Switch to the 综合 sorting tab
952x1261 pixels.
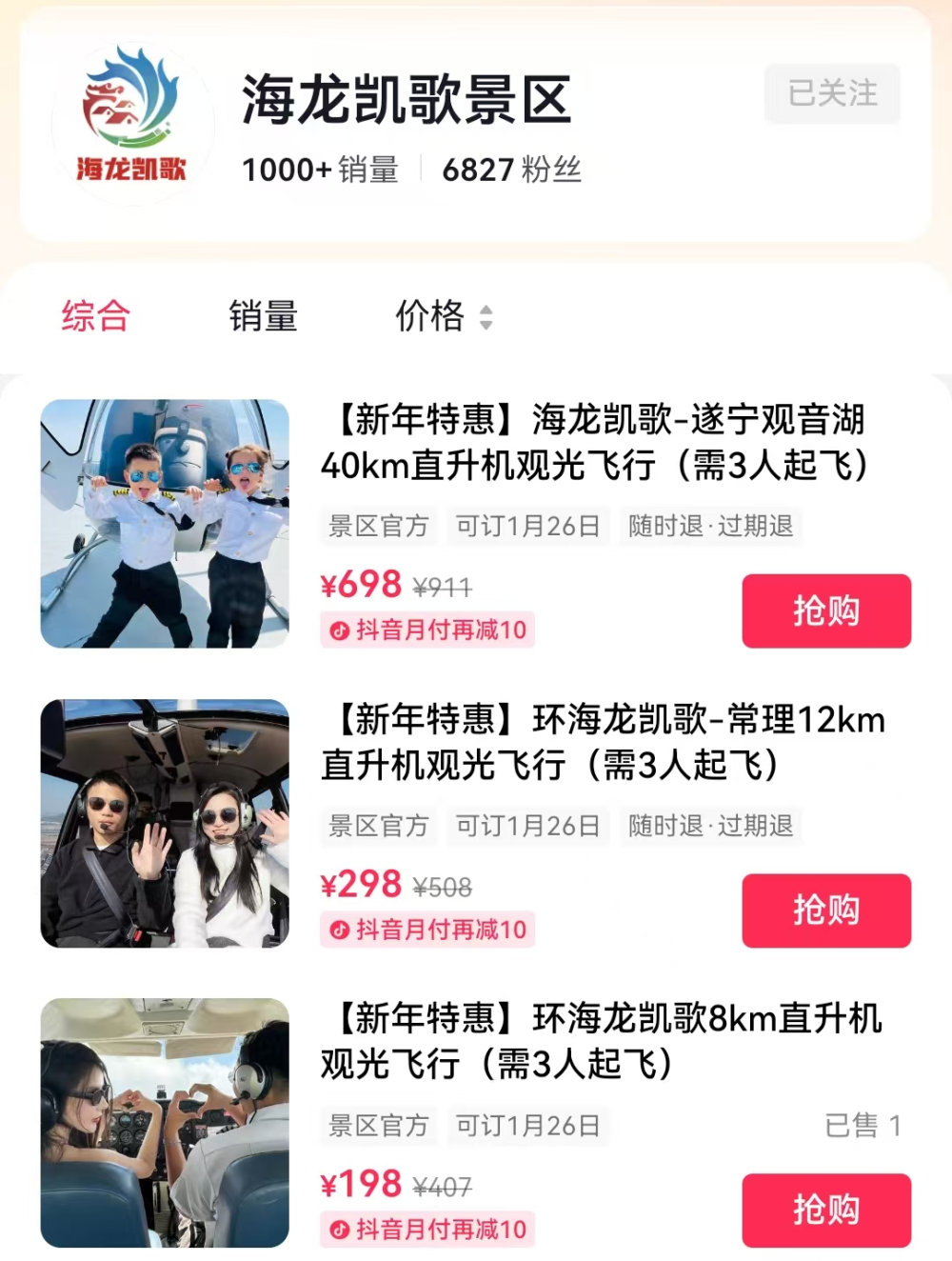[x=95, y=316]
